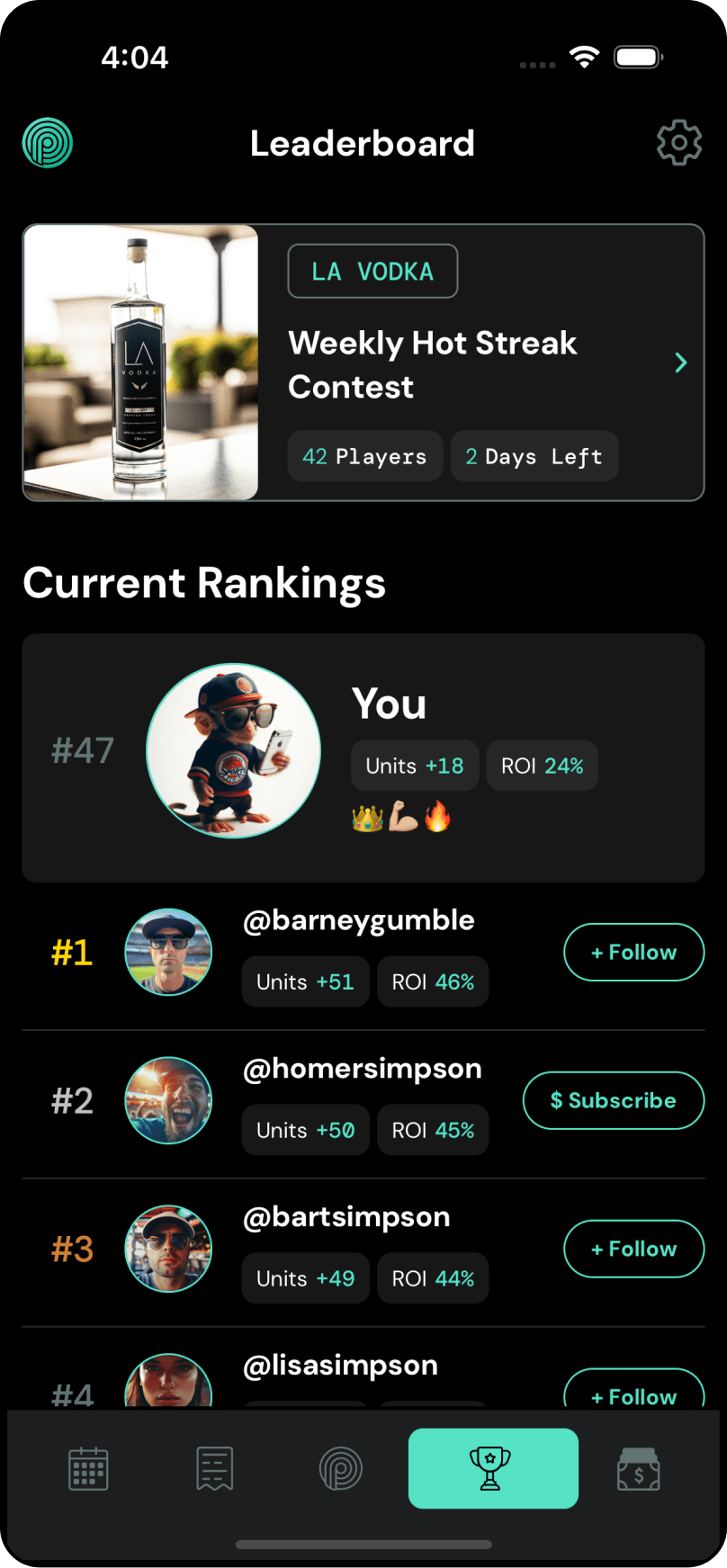Open the cash/payouts icon in bottom navigation
This screenshot has width=727, height=1568.
[639, 1468]
